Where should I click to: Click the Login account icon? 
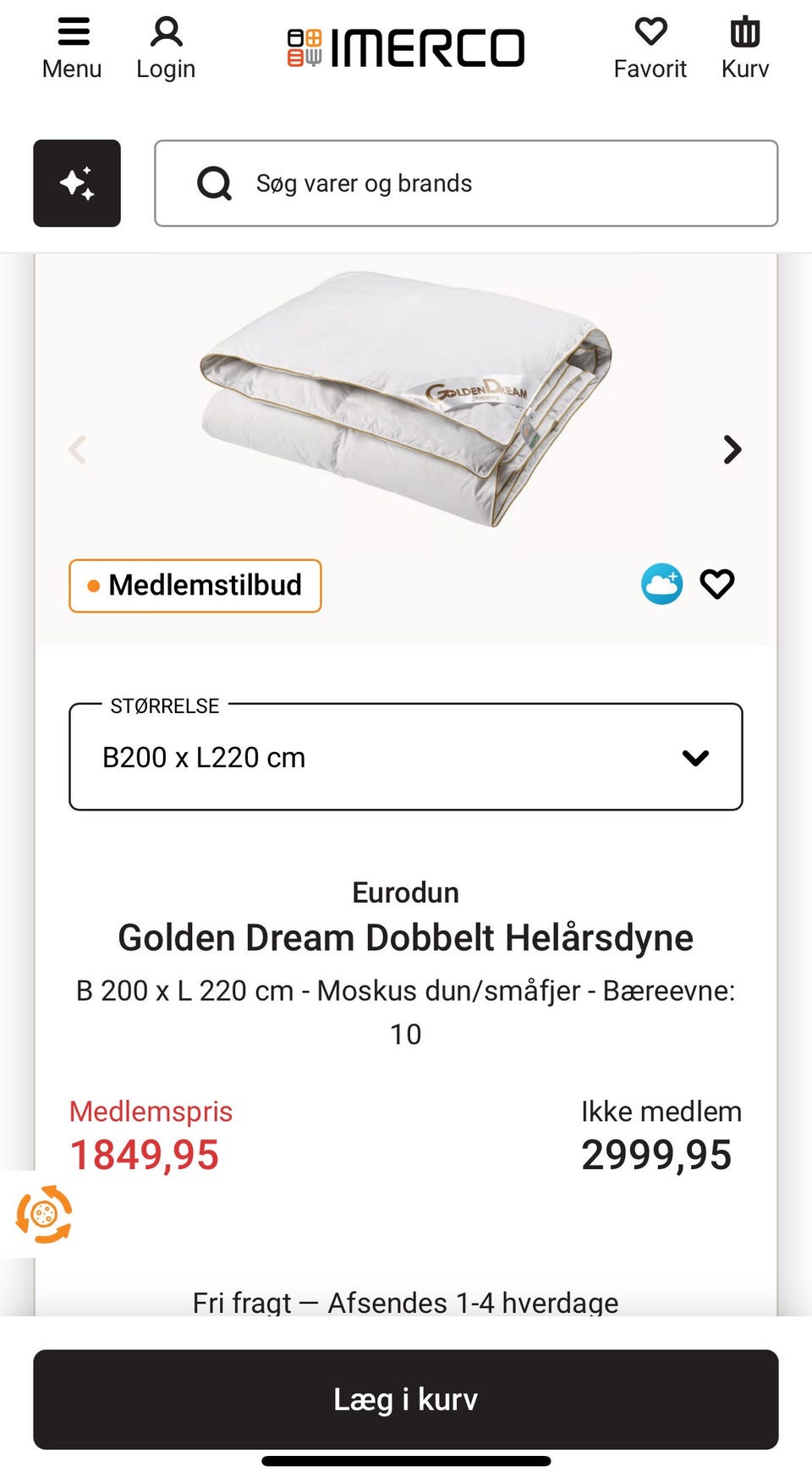coord(166,34)
